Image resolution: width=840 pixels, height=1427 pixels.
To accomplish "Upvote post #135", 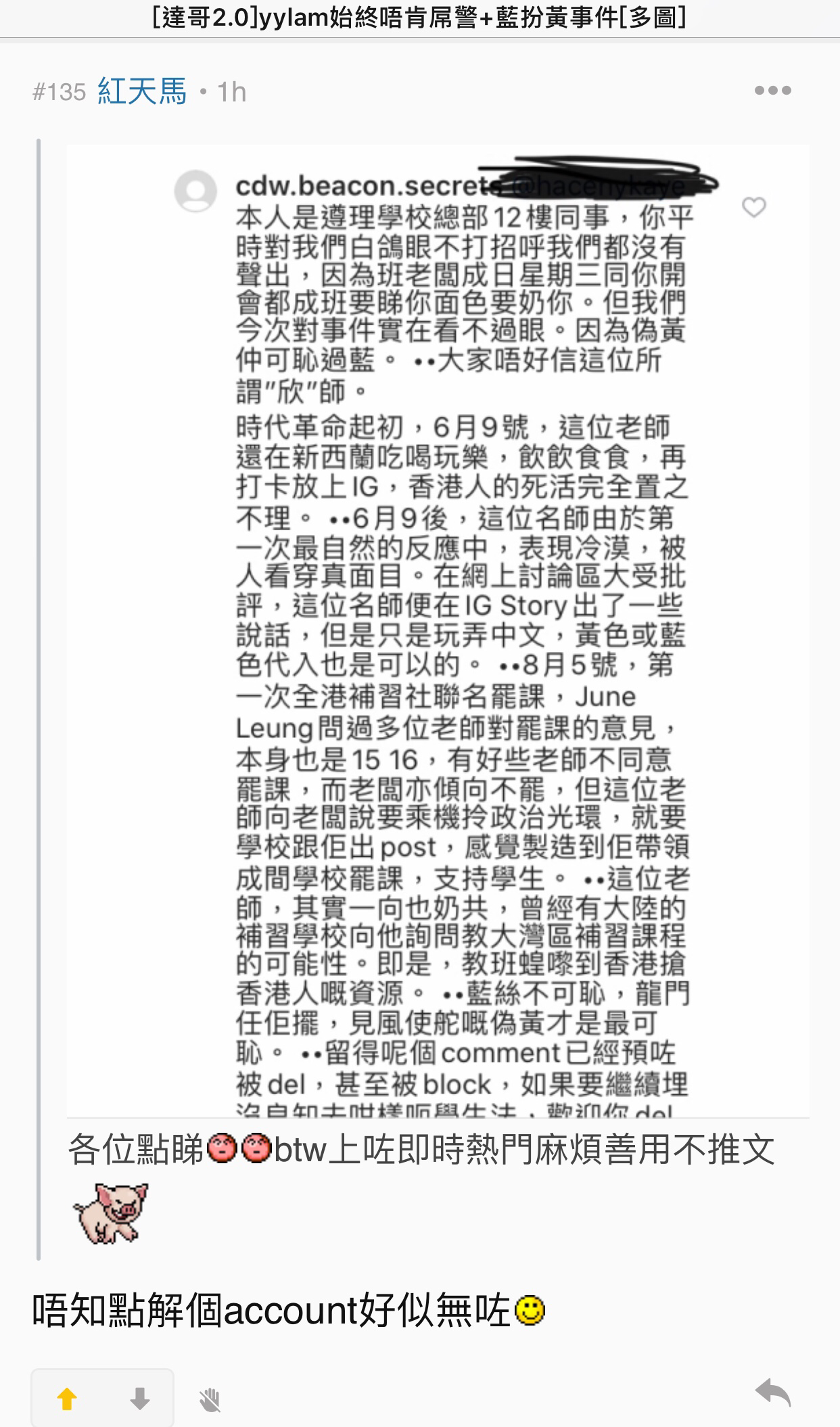I will (67, 1399).
